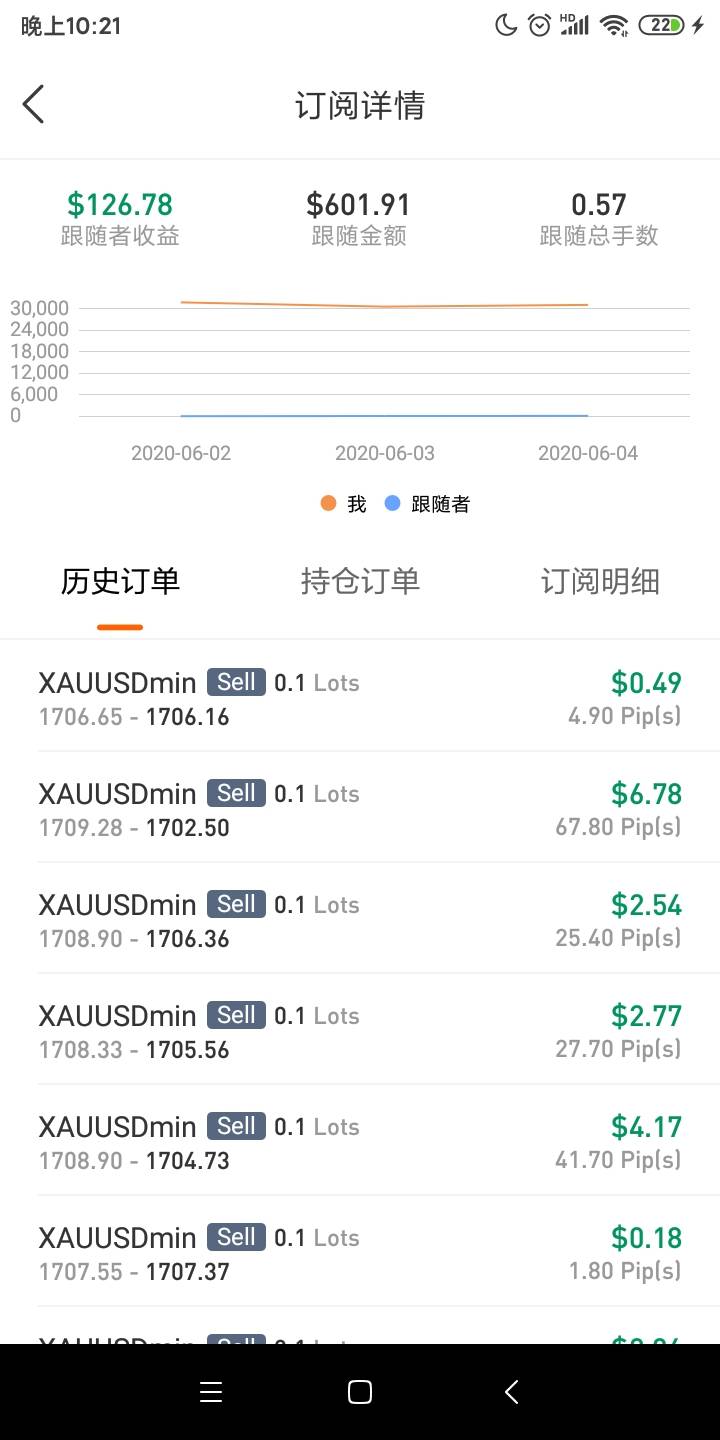Switch to the 持仓订单 tab
The width and height of the screenshot is (720, 1440).
(x=360, y=581)
